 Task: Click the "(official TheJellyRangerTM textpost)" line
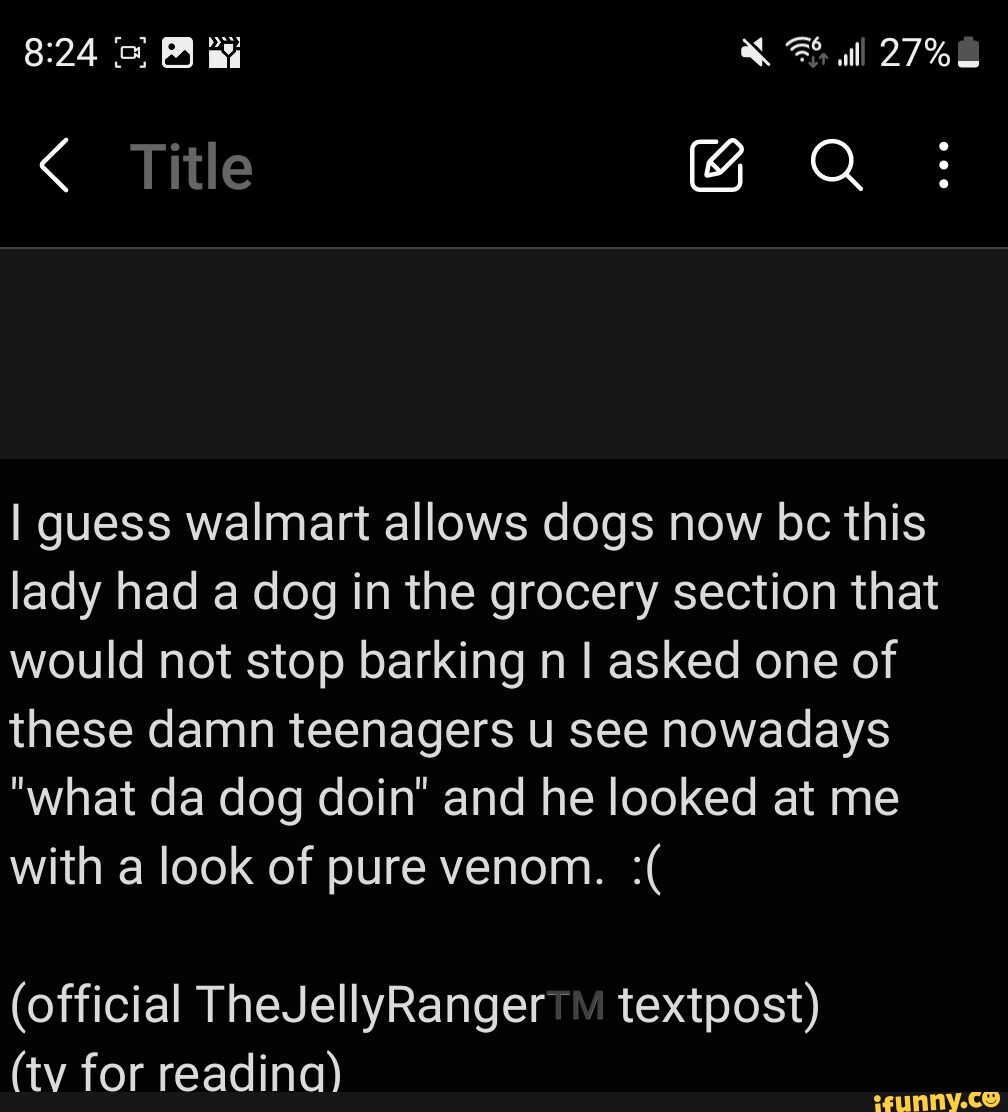tap(413, 1004)
